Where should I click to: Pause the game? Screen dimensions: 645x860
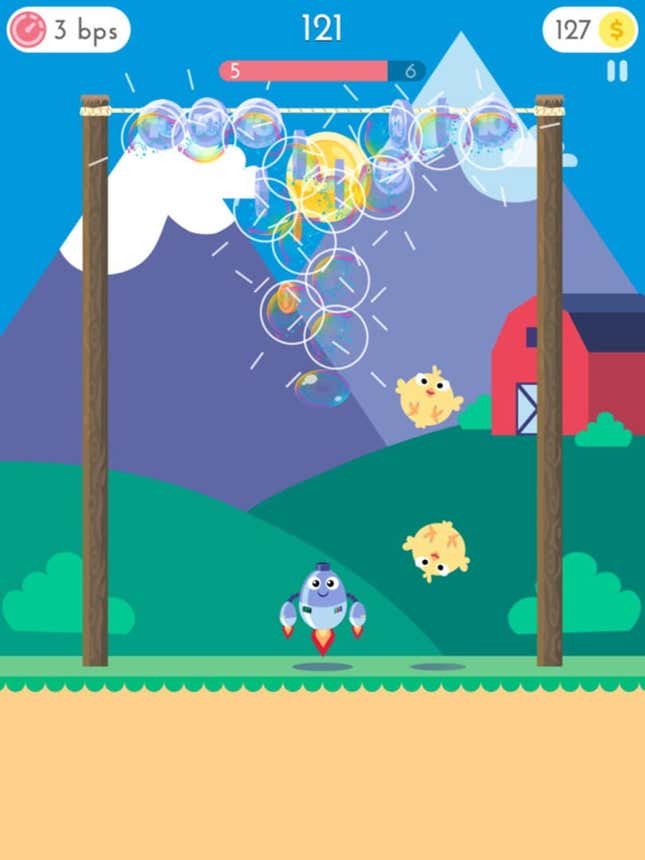point(617,71)
